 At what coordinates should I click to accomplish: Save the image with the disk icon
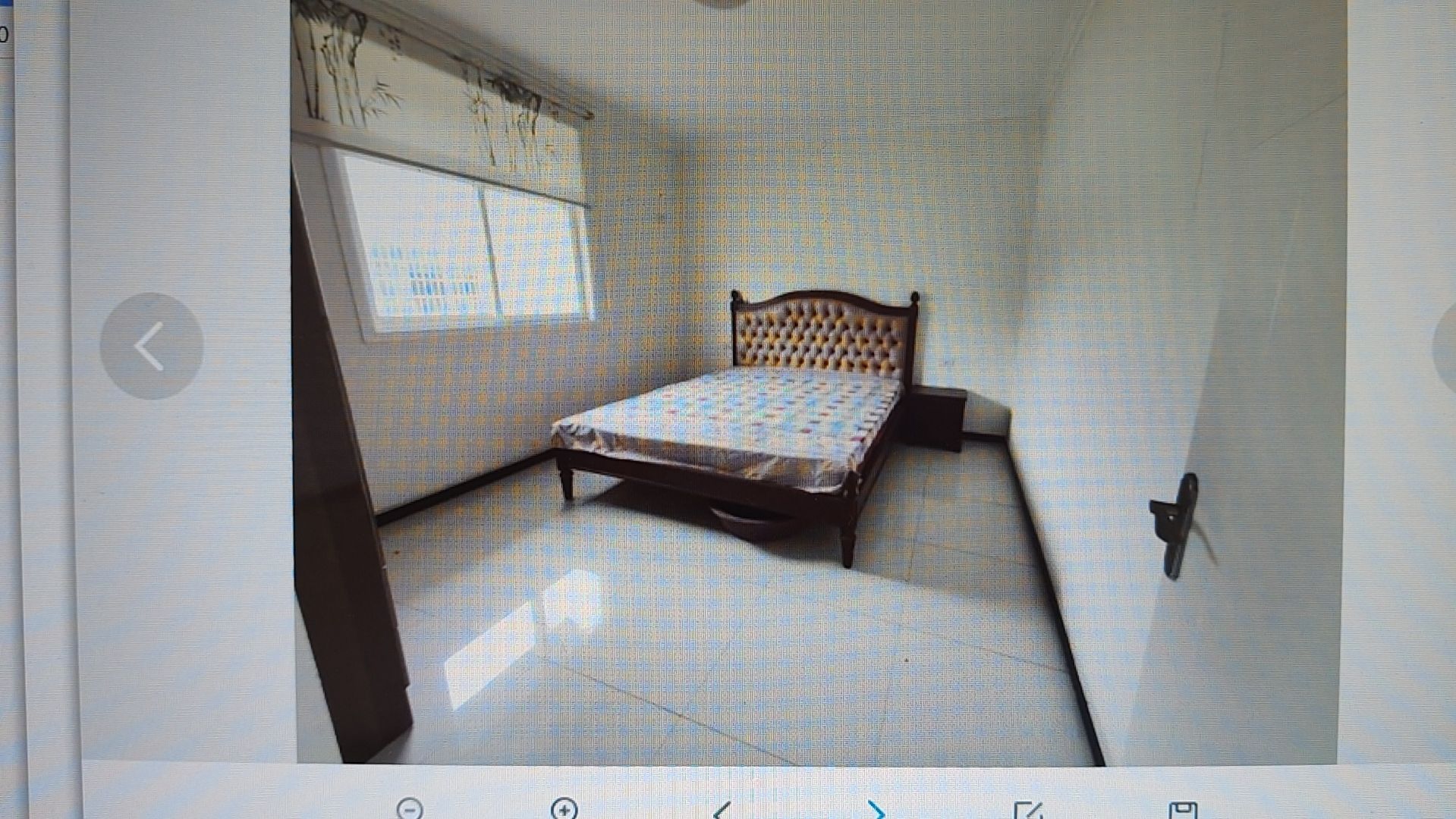[1183, 810]
